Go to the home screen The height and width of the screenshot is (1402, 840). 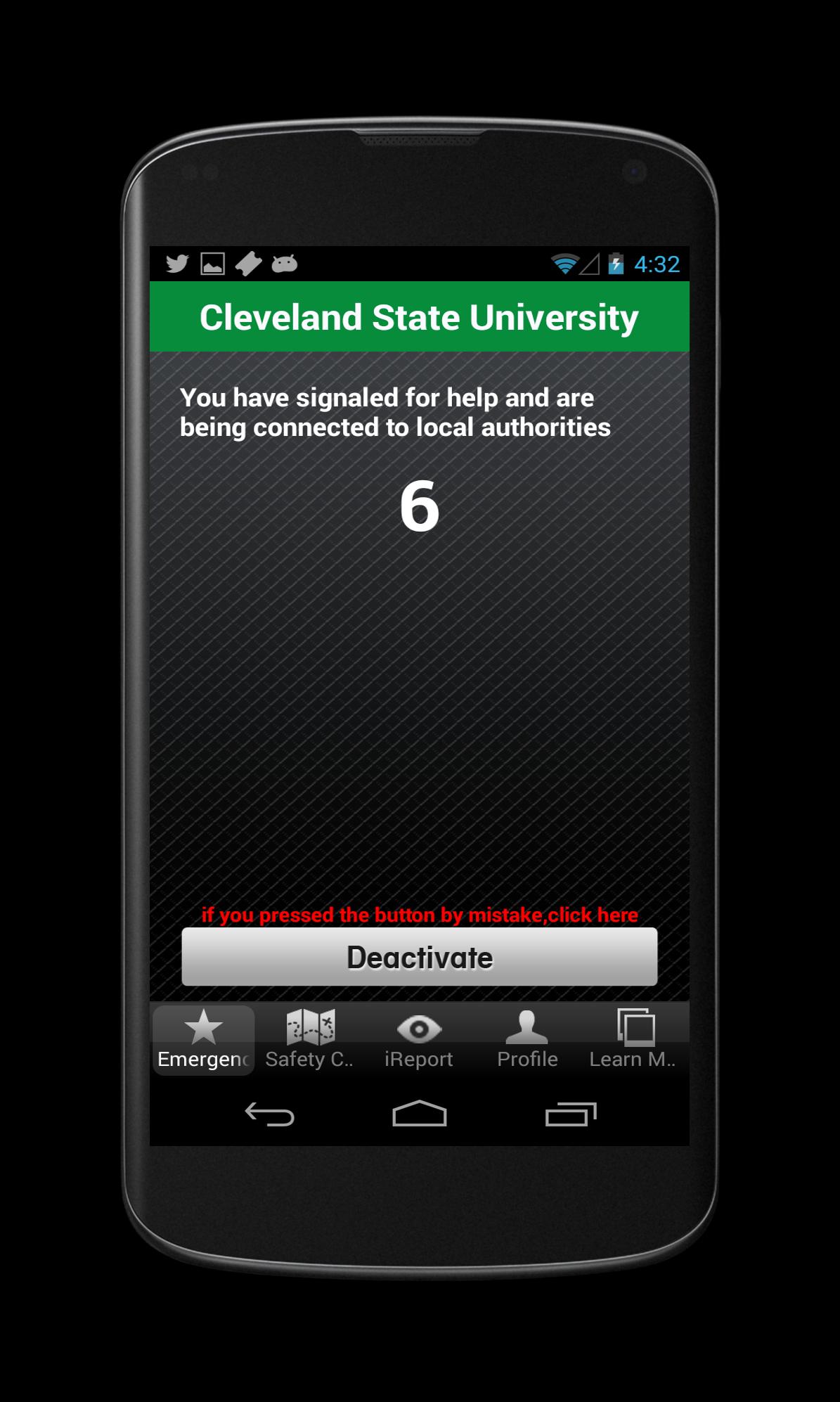tap(419, 1114)
